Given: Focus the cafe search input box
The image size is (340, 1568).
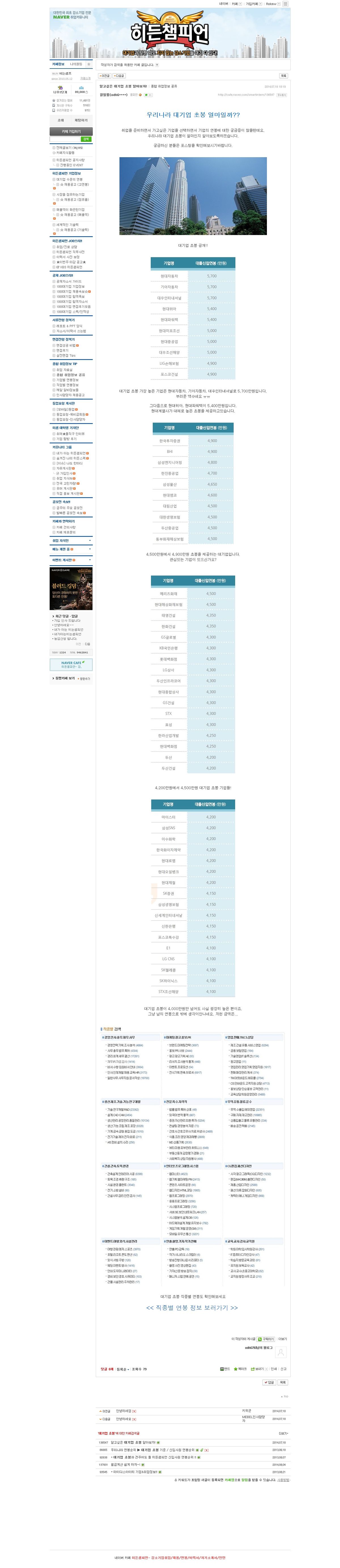Looking at the screenshot, I should pyautogui.click(x=65, y=139).
